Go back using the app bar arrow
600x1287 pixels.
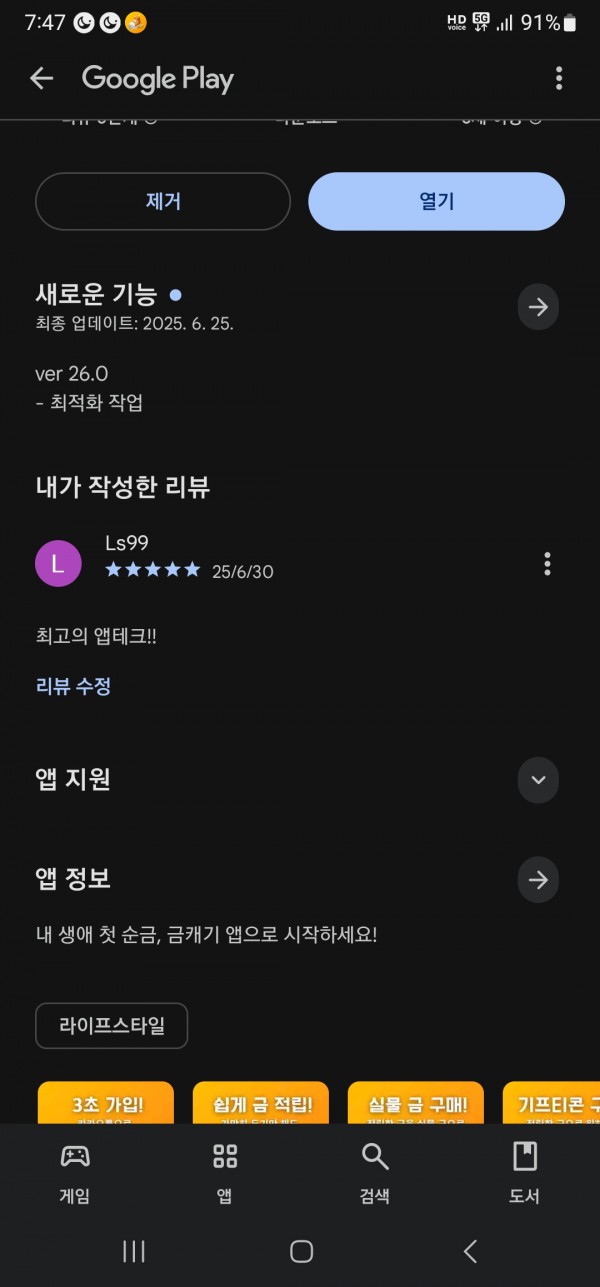(x=41, y=78)
